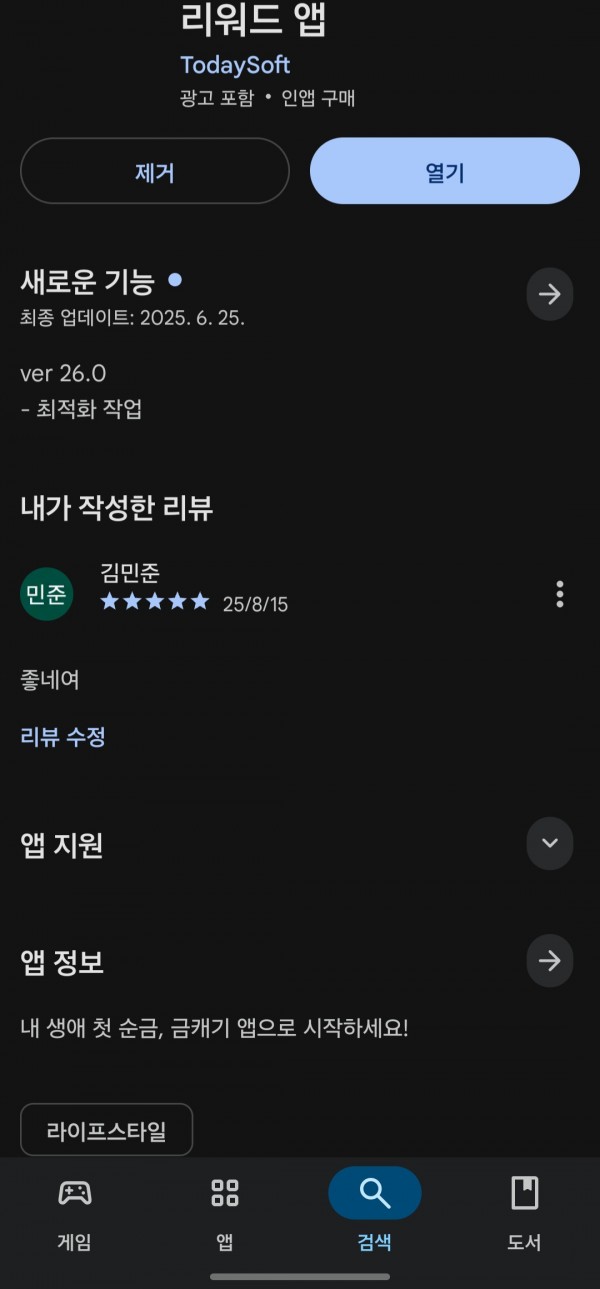The height and width of the screenshot is (1289, 600).
Task: Tap 리뷰 수정 to edit review
Action: pos(63,737)
